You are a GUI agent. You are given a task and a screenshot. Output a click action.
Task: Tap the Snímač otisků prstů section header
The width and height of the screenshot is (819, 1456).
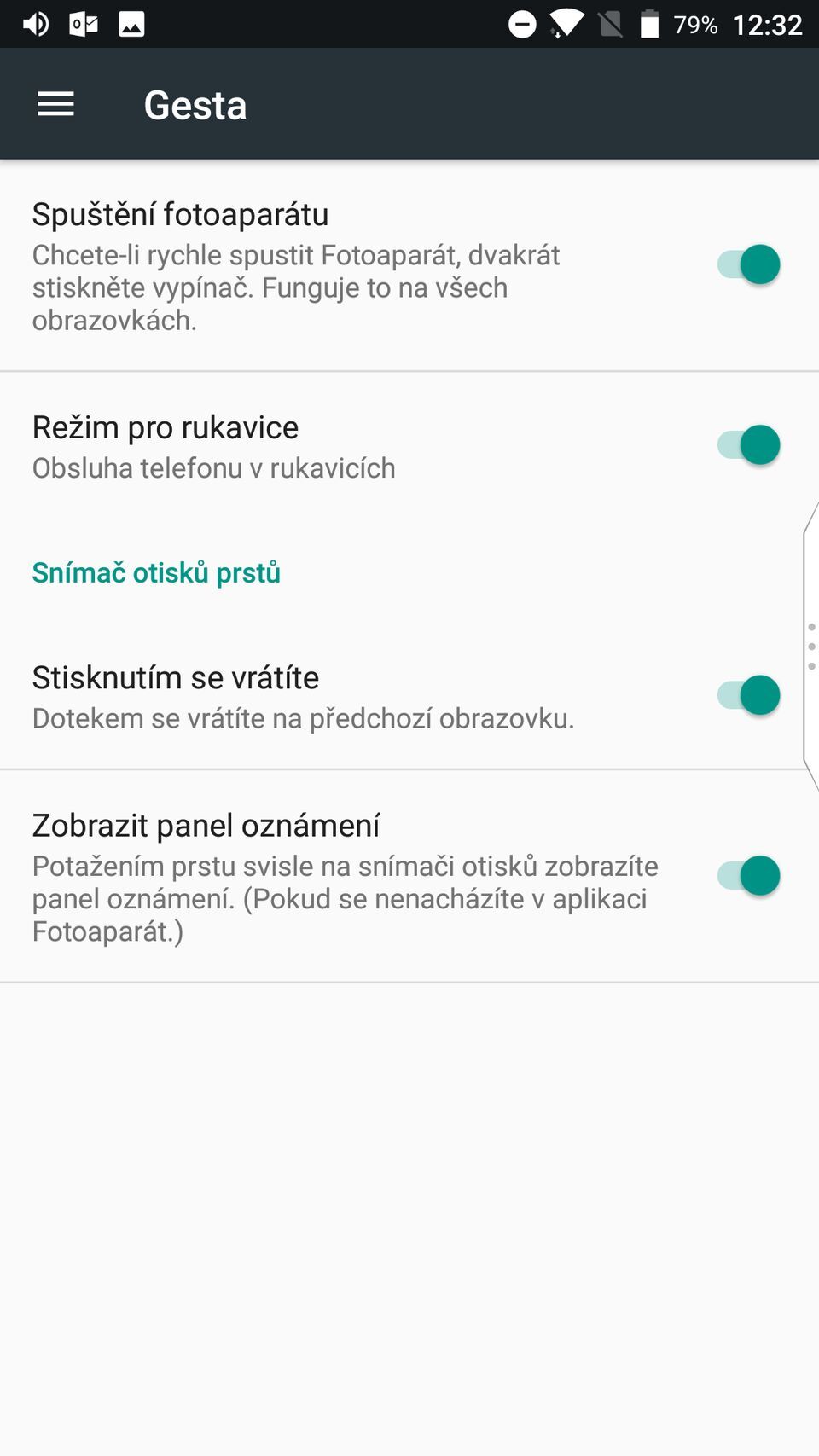[x=156, y=572]
